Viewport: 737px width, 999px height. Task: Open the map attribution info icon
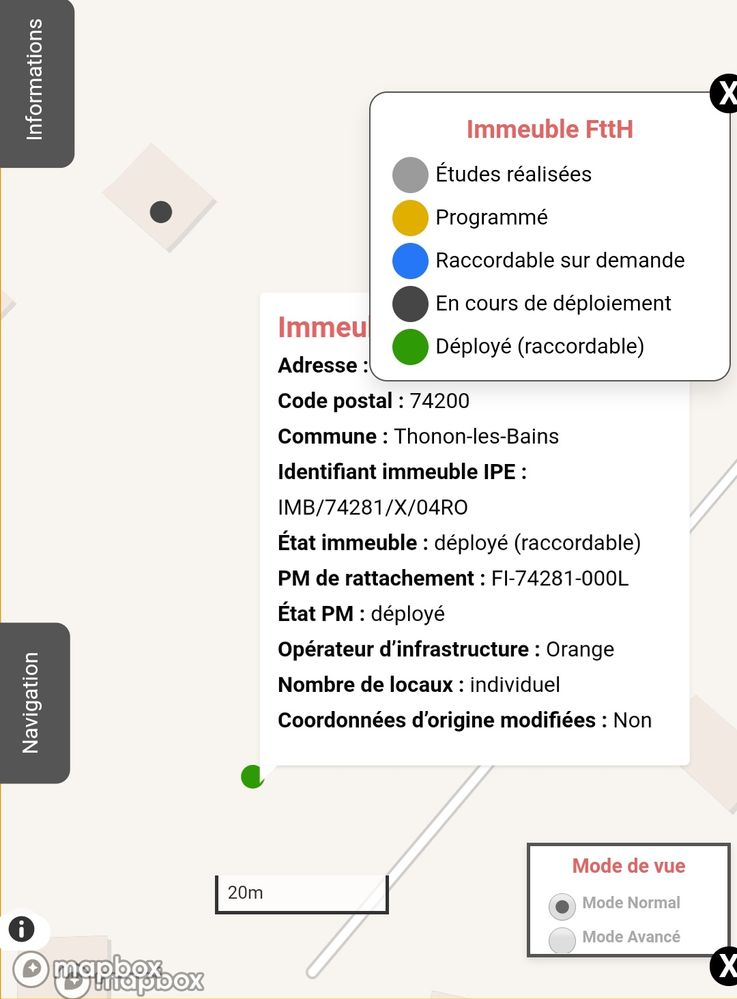(22, 929)
